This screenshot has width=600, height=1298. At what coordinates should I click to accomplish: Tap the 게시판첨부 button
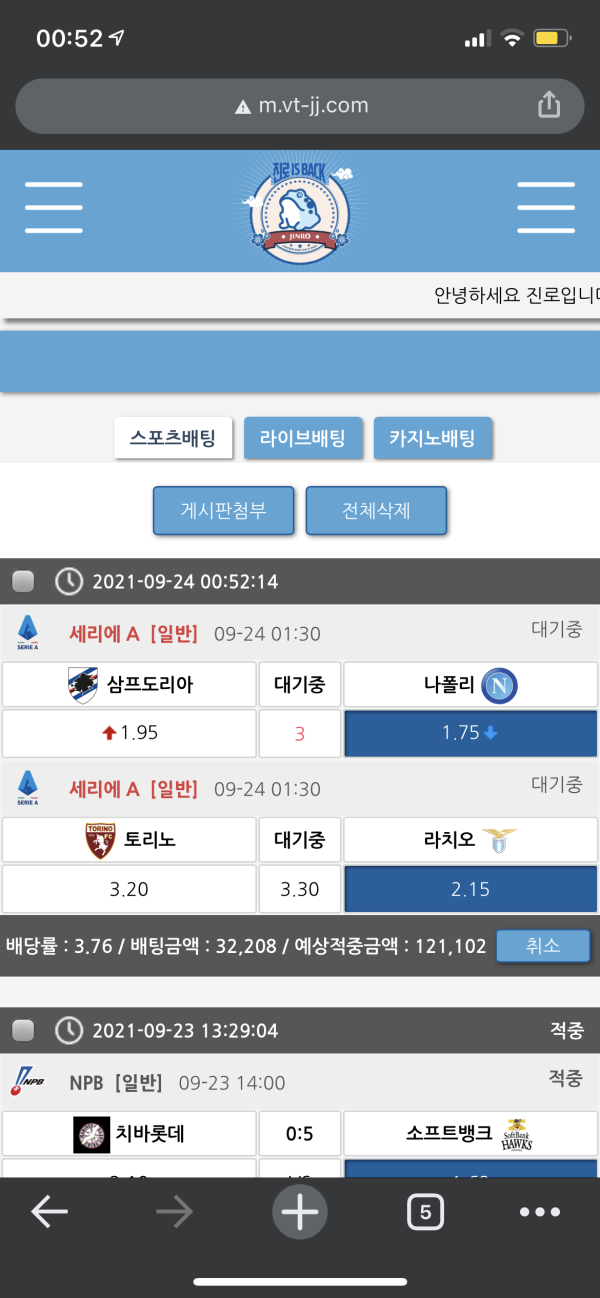(223, 511)
